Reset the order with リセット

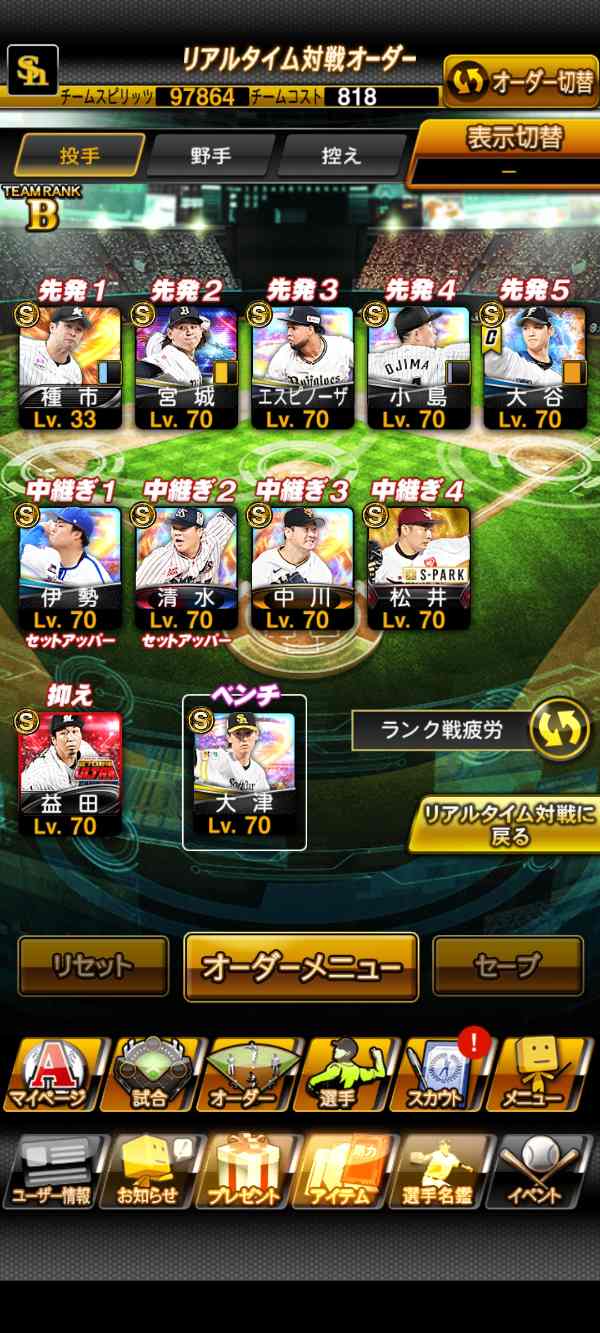(x=93, y=966)
